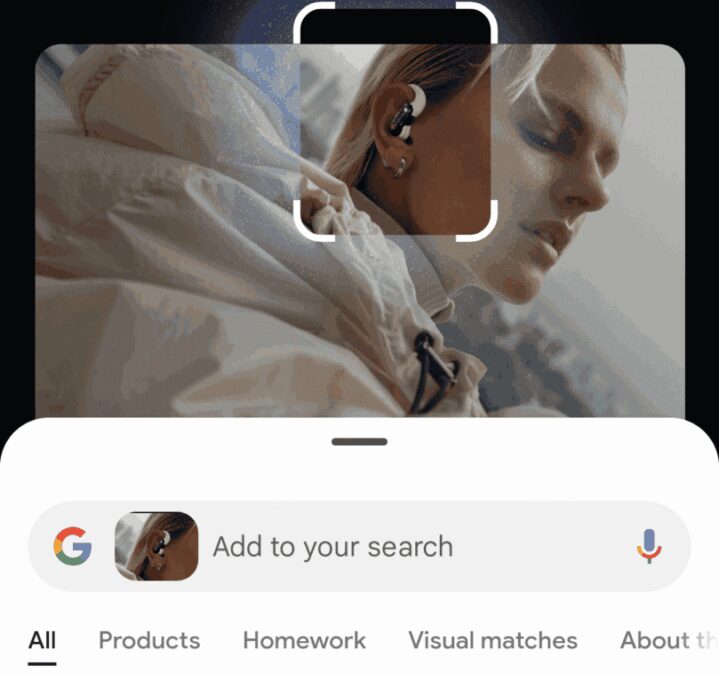
Task: Switch to the Products tab
Action: pos(149,640)
